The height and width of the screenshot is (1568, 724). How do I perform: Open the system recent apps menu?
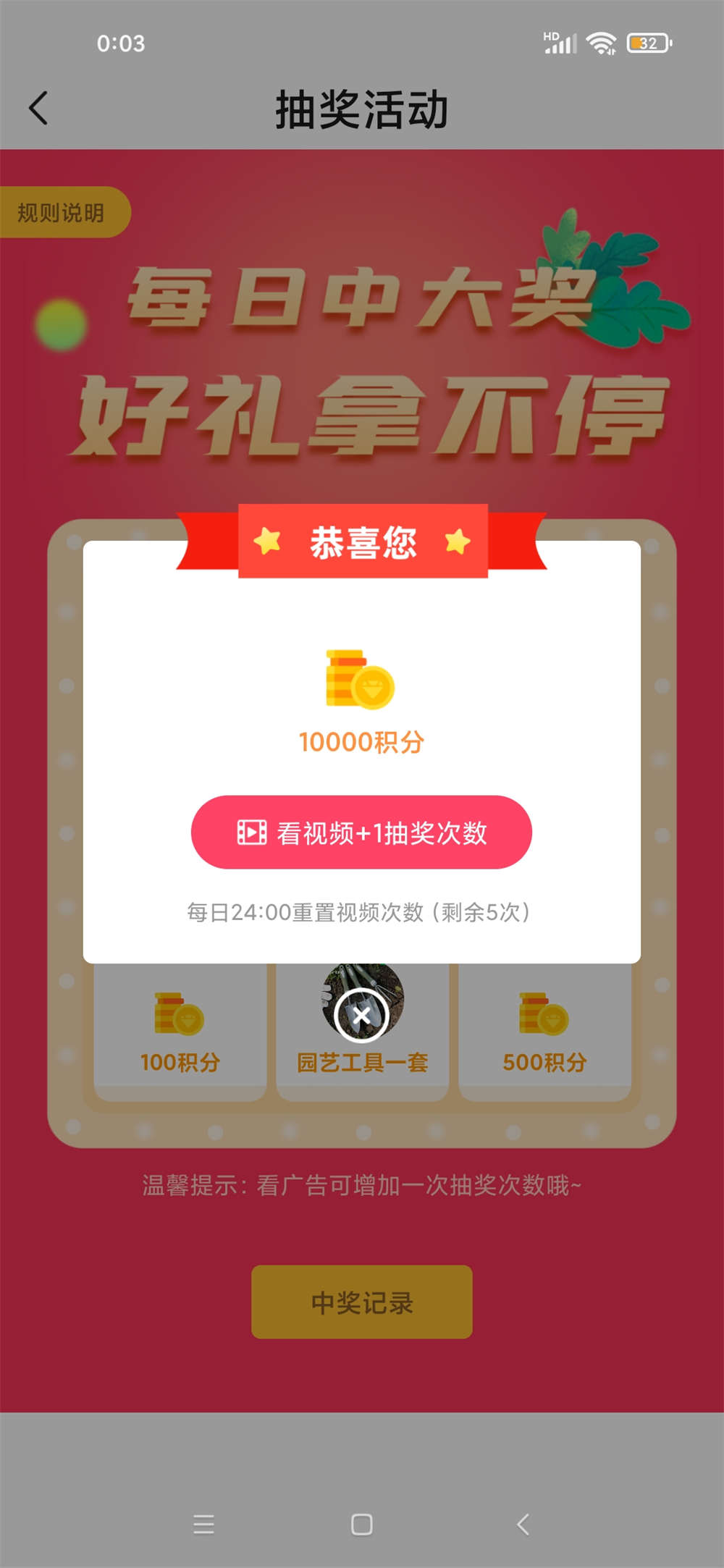click(x=203, y=1524)
